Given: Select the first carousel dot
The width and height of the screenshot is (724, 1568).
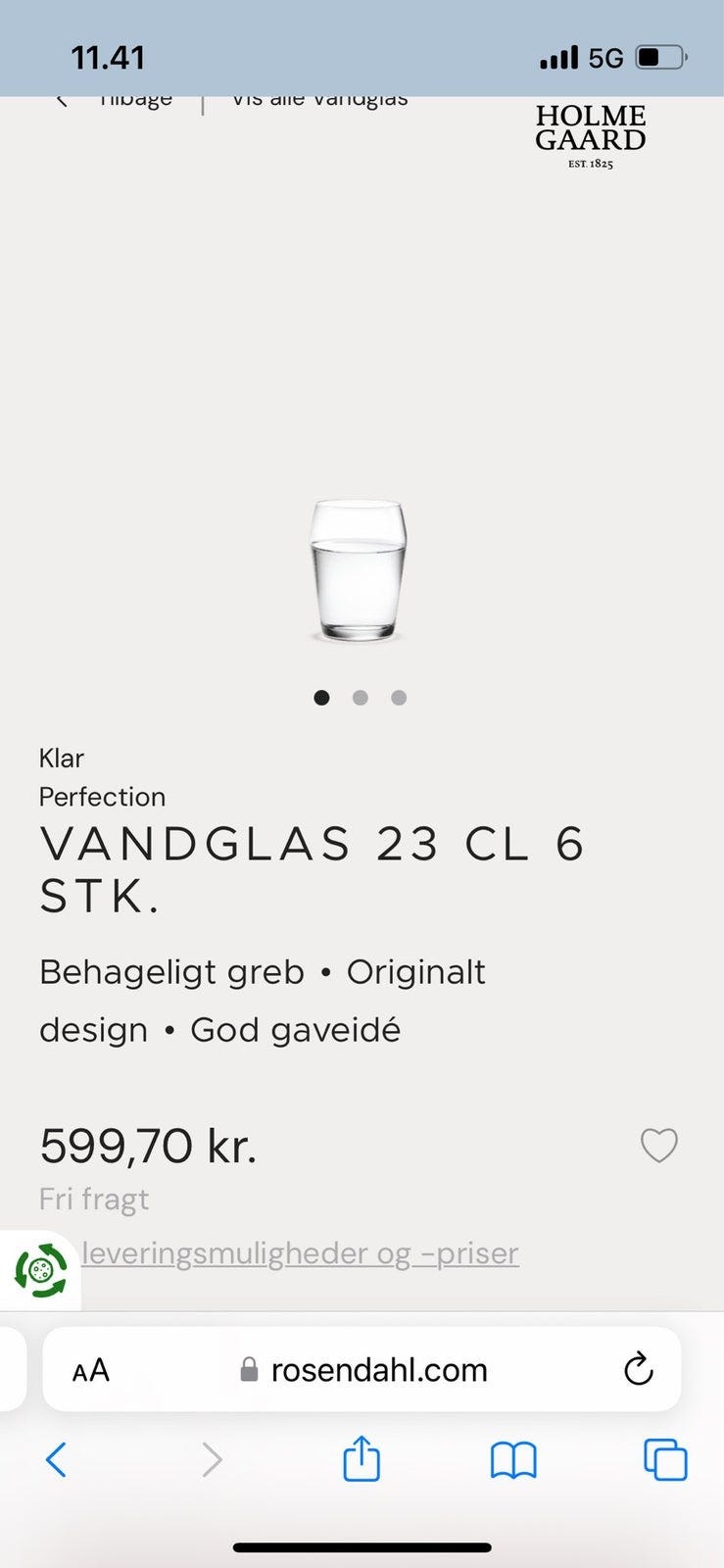Looking at the screenshot, I should click(321, 697).
